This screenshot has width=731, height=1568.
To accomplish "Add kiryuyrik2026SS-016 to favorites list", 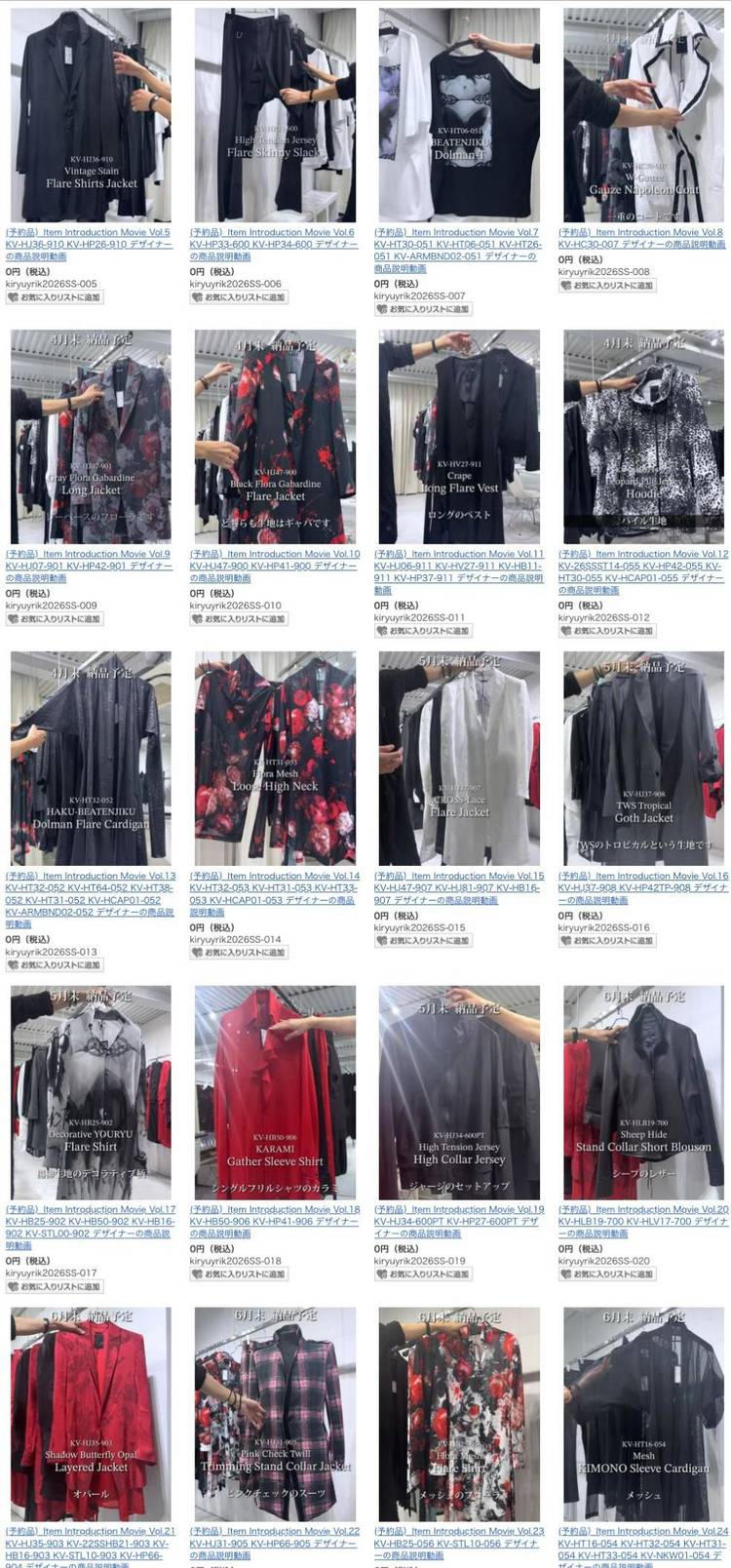I will click(x=607, y=941).
